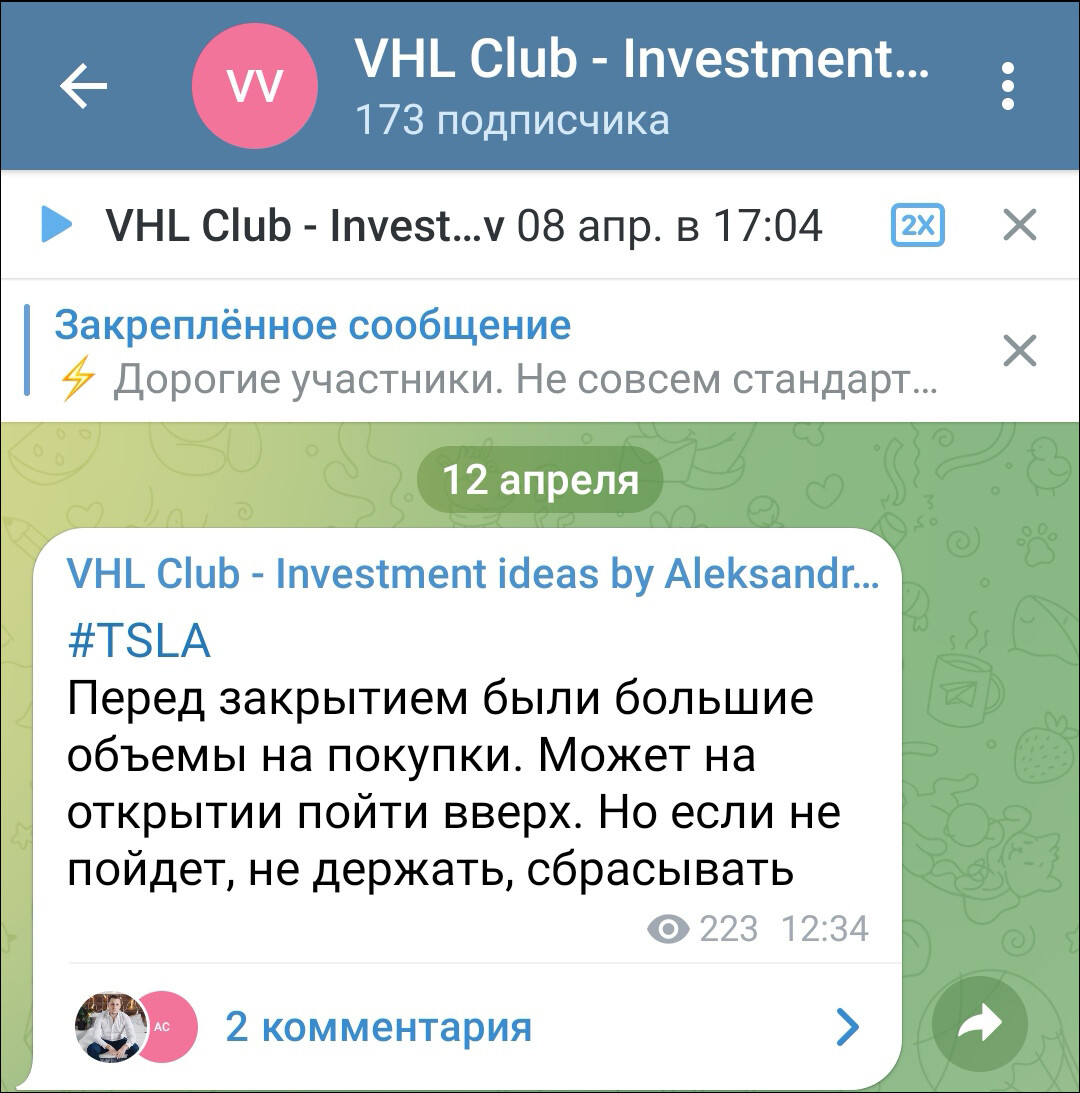Open forwarded source VHL Club - Investment ideas
1080x1093 pixels.
(x=472, y=576)
